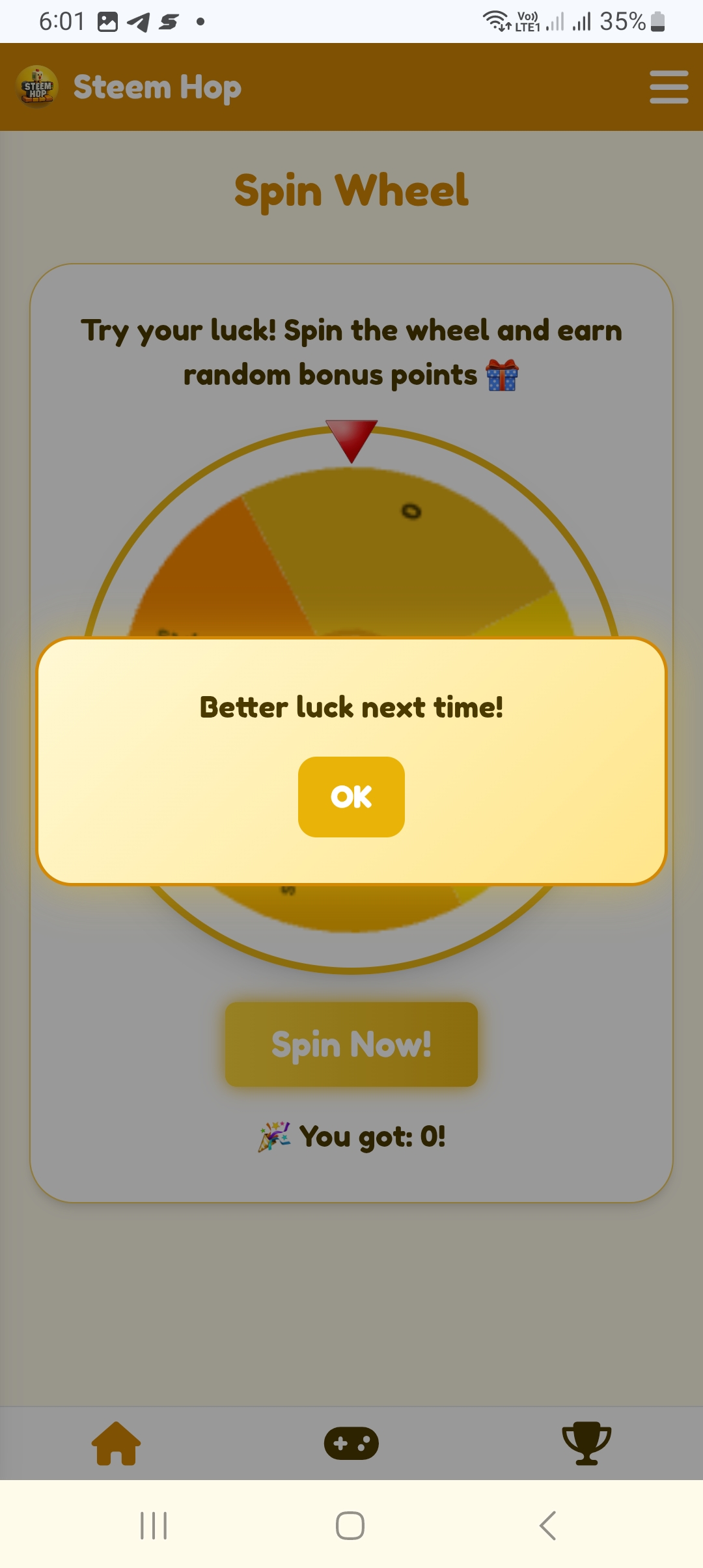Open the recent apps view

(x=154, y=1526)
